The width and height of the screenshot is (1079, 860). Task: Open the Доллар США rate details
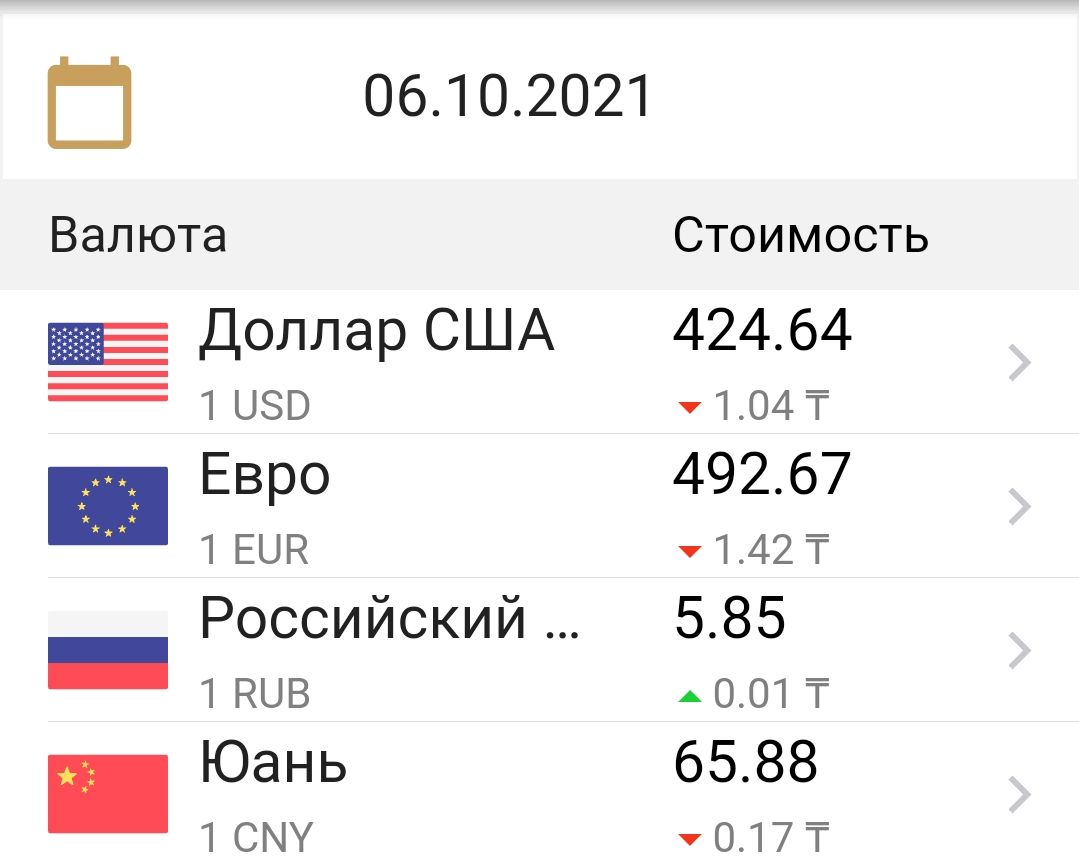tap(540, 362)
